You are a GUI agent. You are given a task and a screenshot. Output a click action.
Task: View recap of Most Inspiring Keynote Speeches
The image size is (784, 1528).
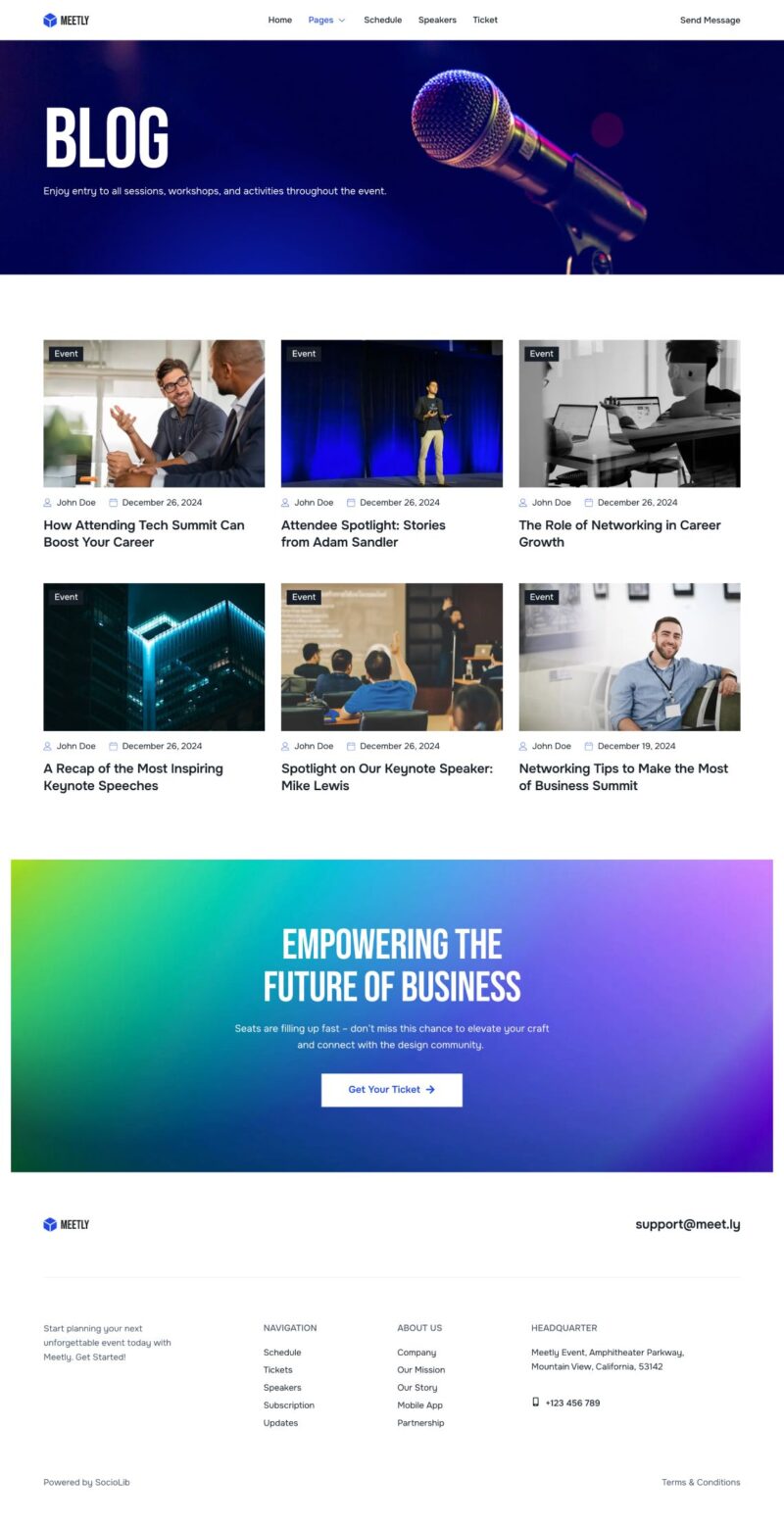tap(133, 776)
